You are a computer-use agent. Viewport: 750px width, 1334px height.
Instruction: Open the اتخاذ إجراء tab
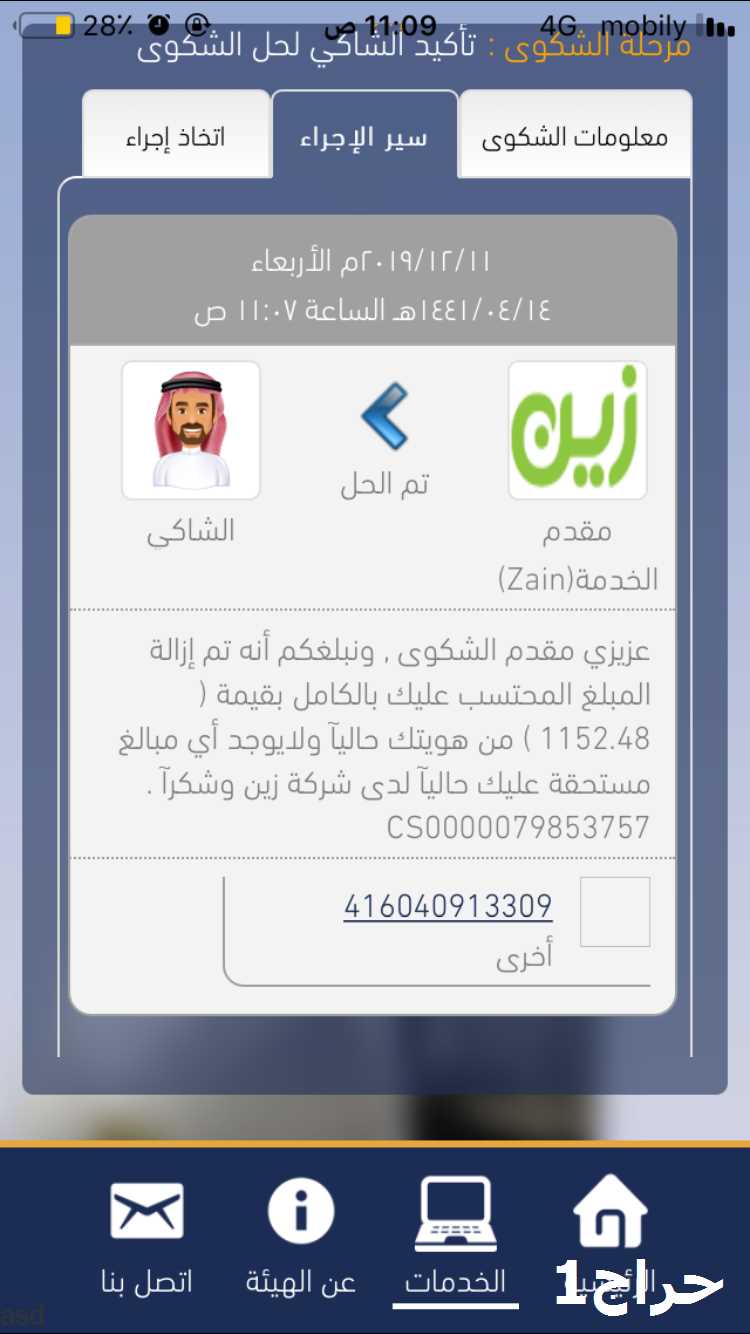coord(176,136)
